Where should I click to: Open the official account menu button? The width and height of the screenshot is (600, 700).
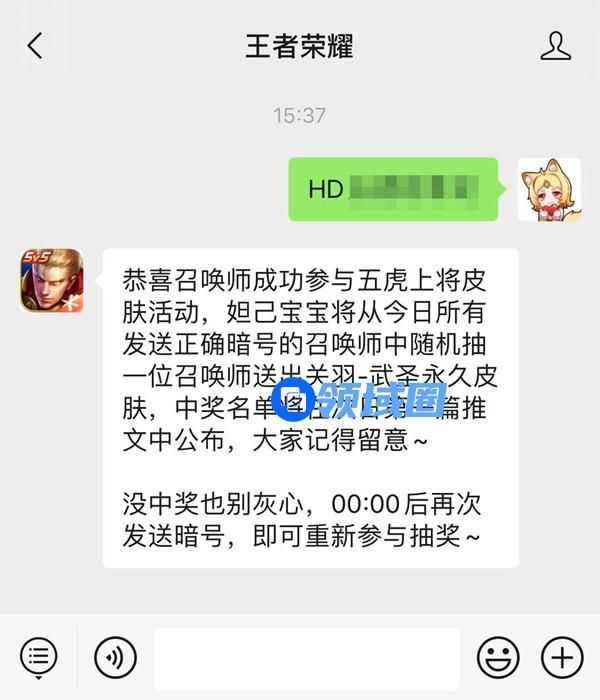pyautogui.click(x=38, y=657)
